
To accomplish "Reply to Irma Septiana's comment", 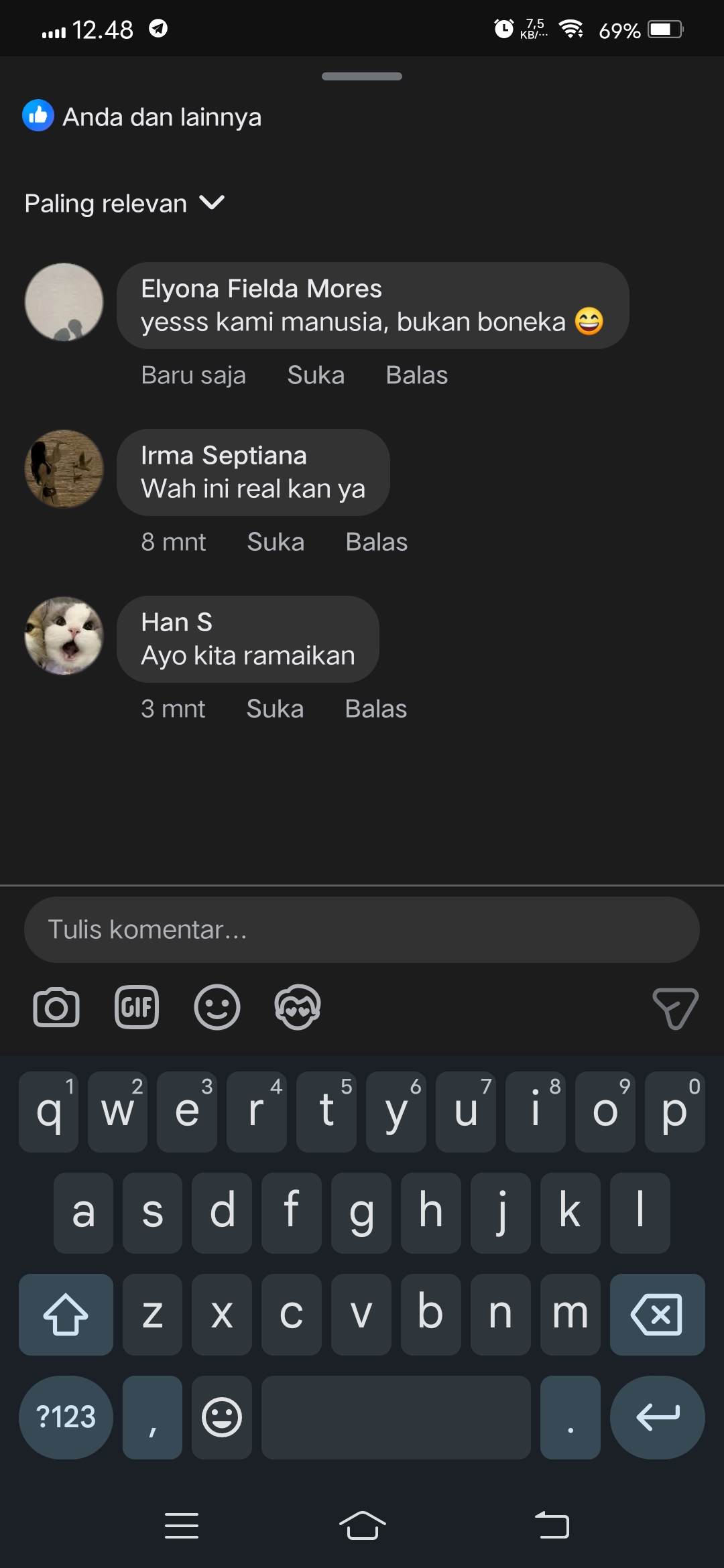I will click(376, 542).
